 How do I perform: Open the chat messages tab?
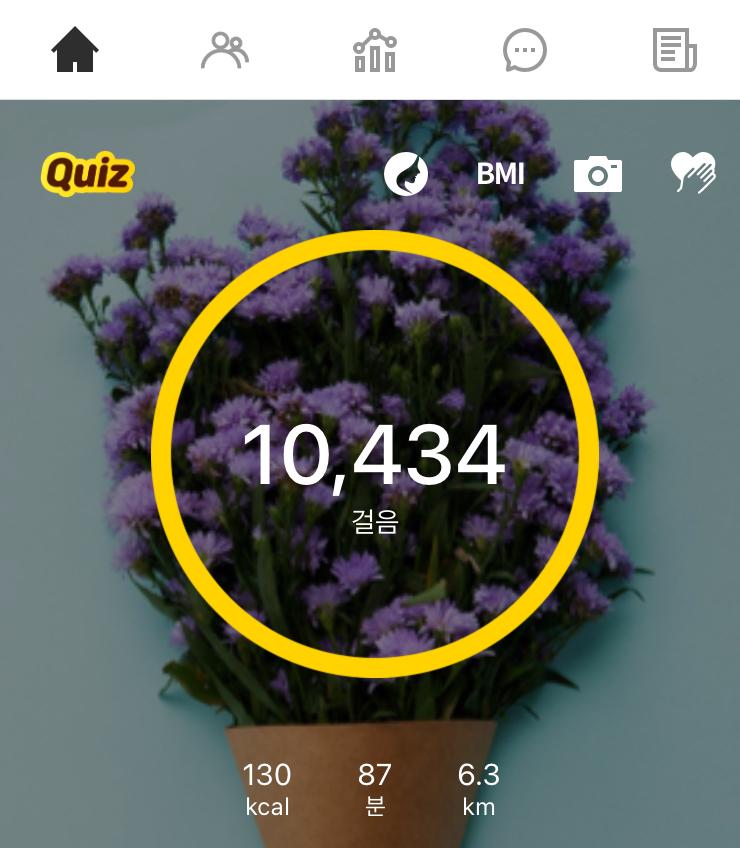coord(524,49)
